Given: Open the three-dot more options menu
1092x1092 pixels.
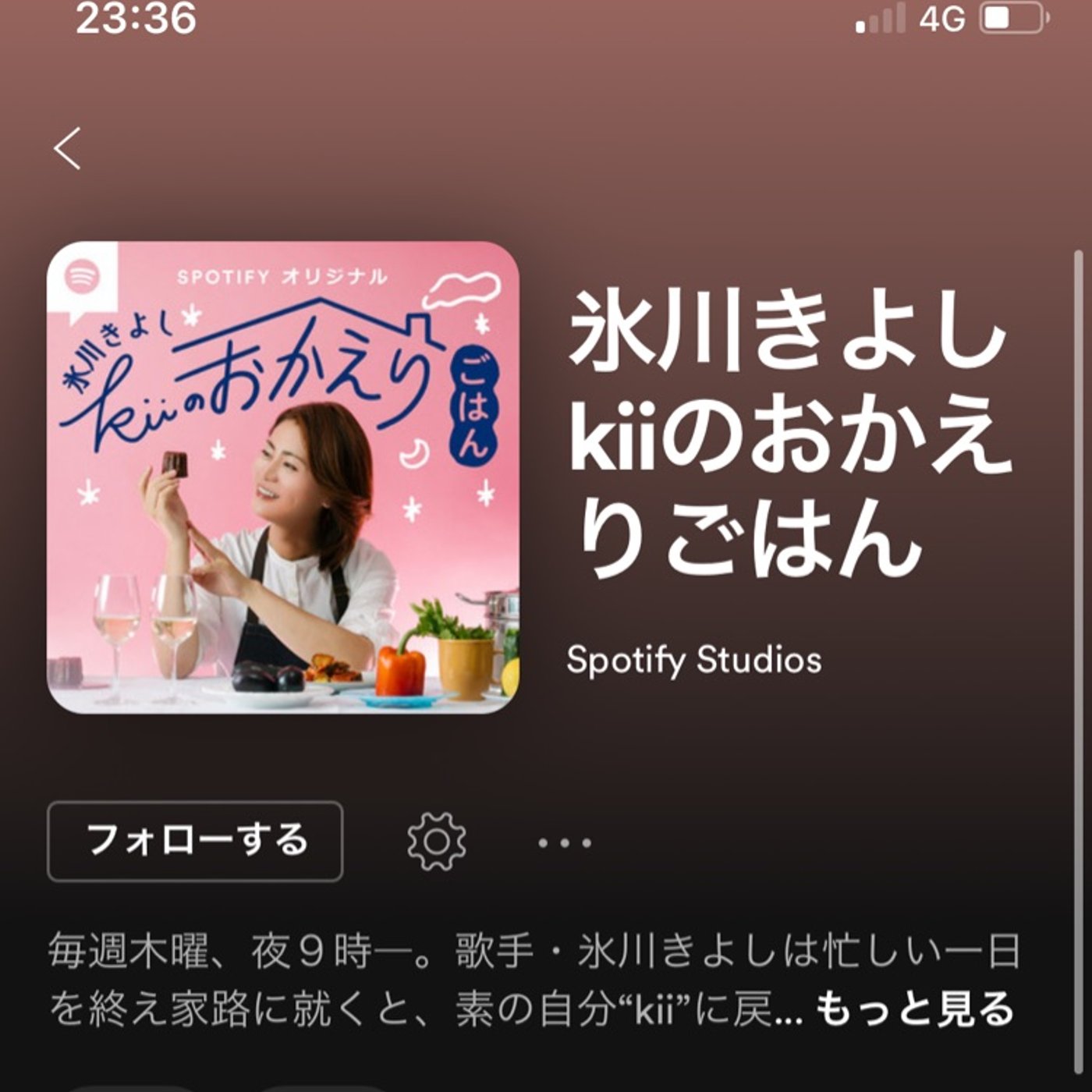Looking at the screenshot, I should coord(565,842).
